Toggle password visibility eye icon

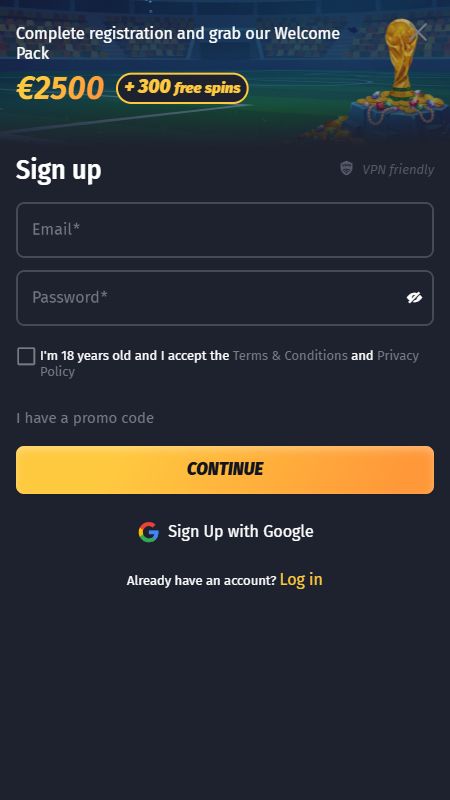tap(414, 298)
